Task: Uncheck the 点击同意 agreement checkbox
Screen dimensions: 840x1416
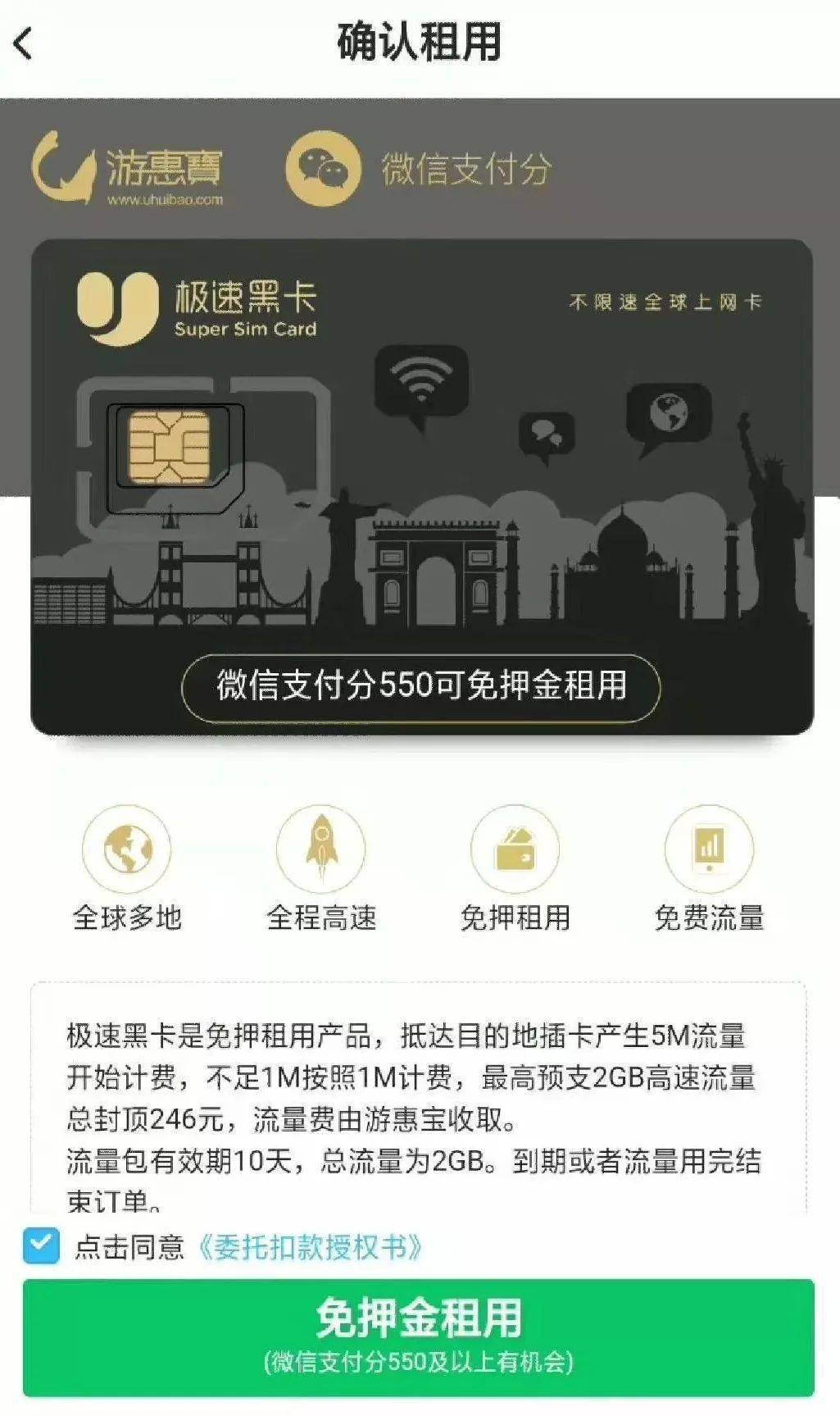Action: click(x=41, y=1246)
